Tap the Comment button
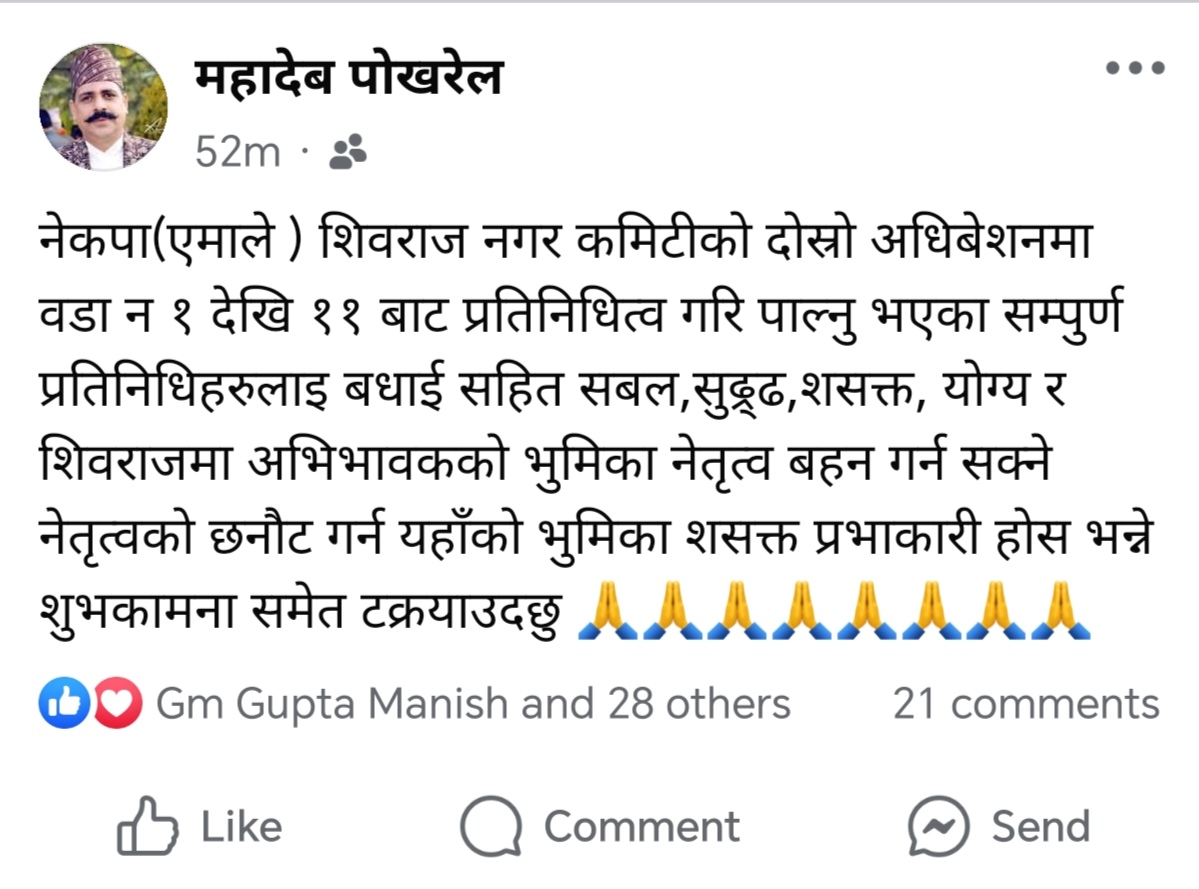Screen dimensions: 1199x889 coord(600,828)
